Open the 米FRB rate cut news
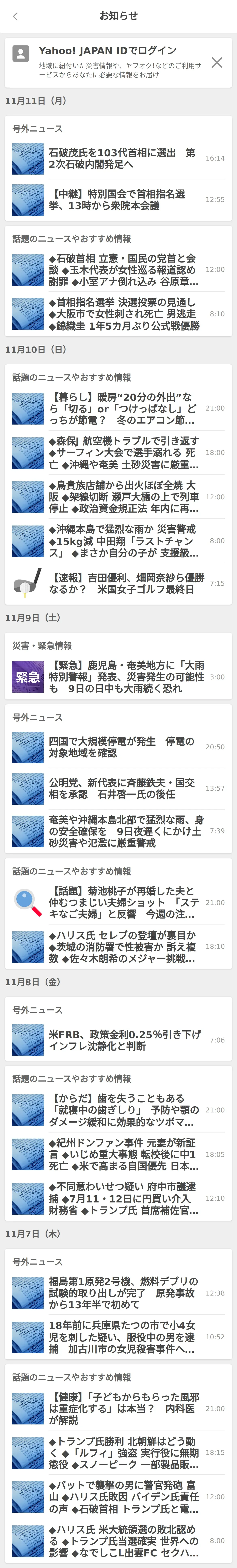Screen dimensions: 237x1568 pos(122,1040)
